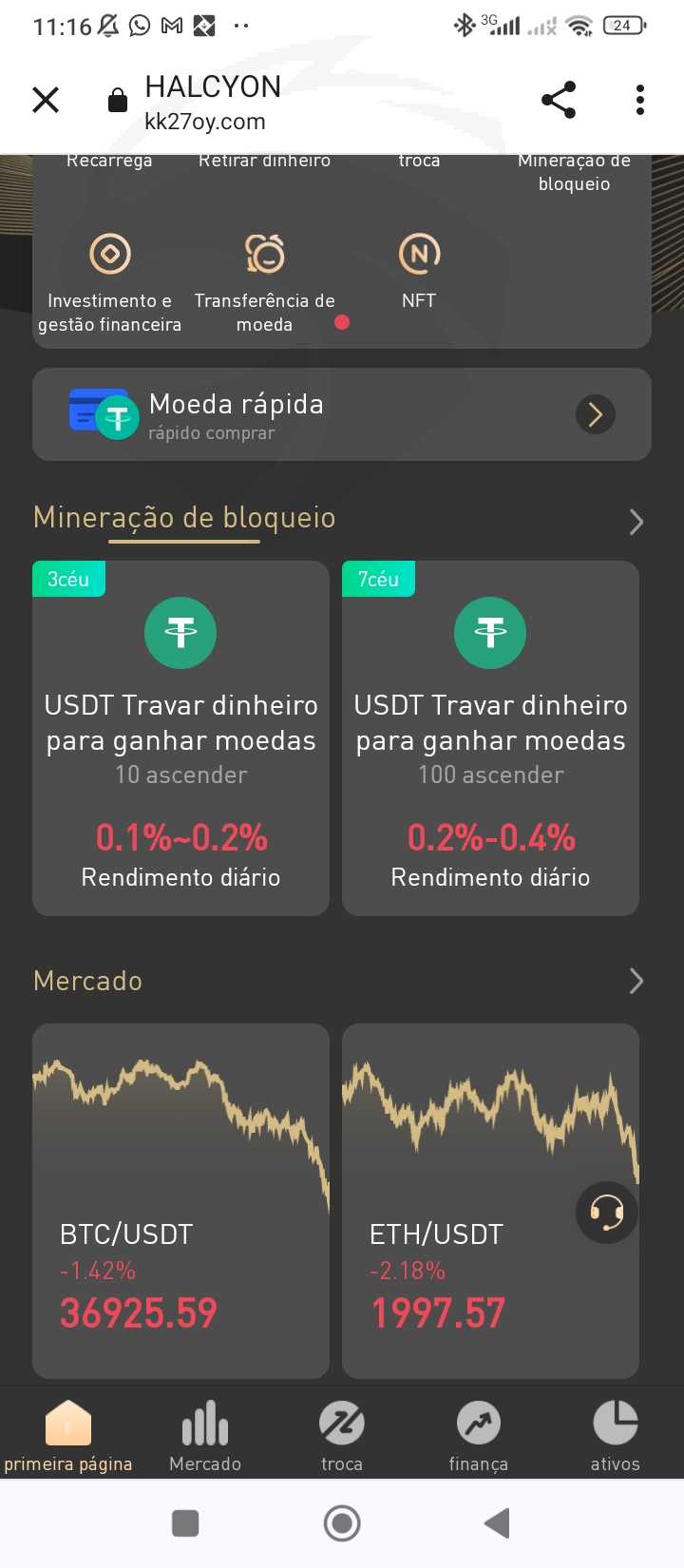This screenshot has height=1568, width=684.
Task: Open the NFT section
Action: coord(419,272)
